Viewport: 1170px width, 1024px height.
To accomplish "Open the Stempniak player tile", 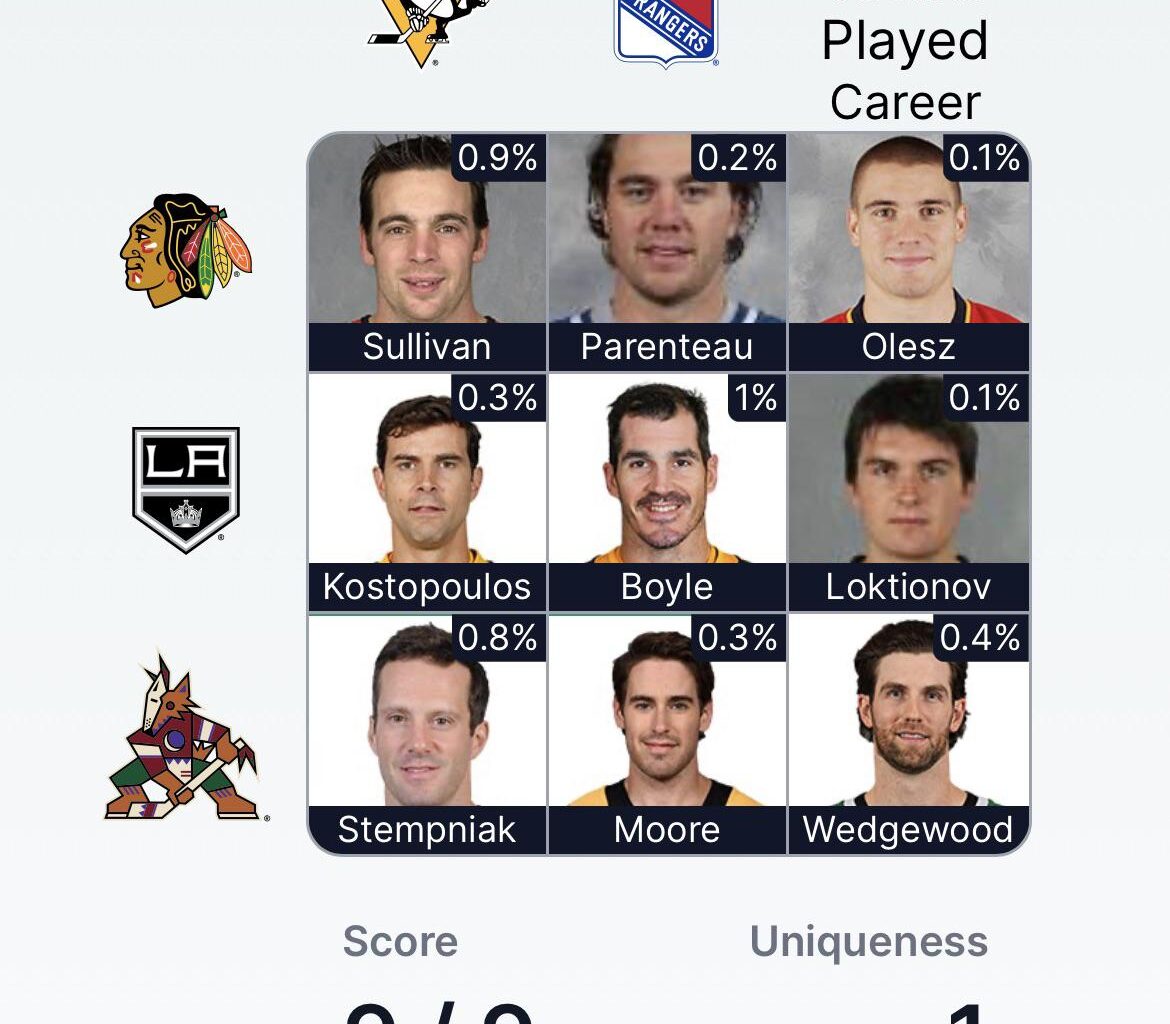I will click(427, 734).
